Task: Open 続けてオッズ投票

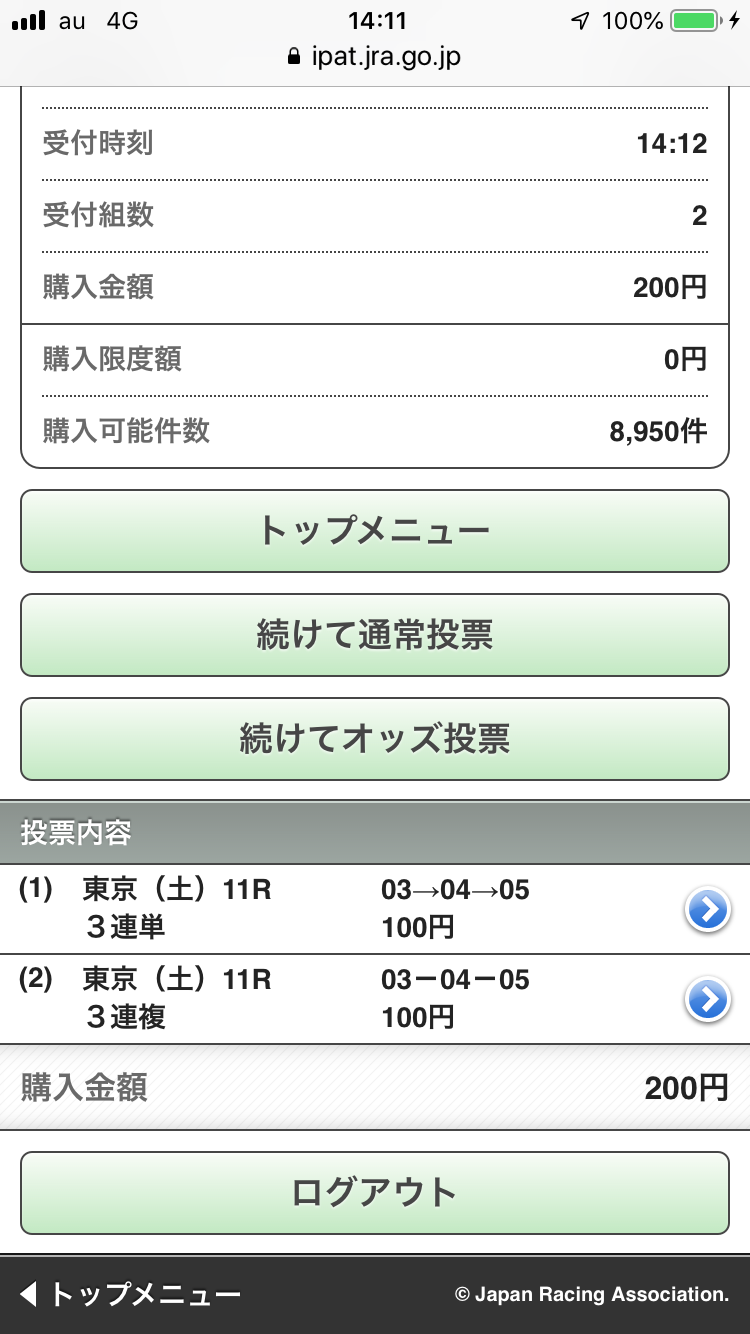Action: (375, 739)
